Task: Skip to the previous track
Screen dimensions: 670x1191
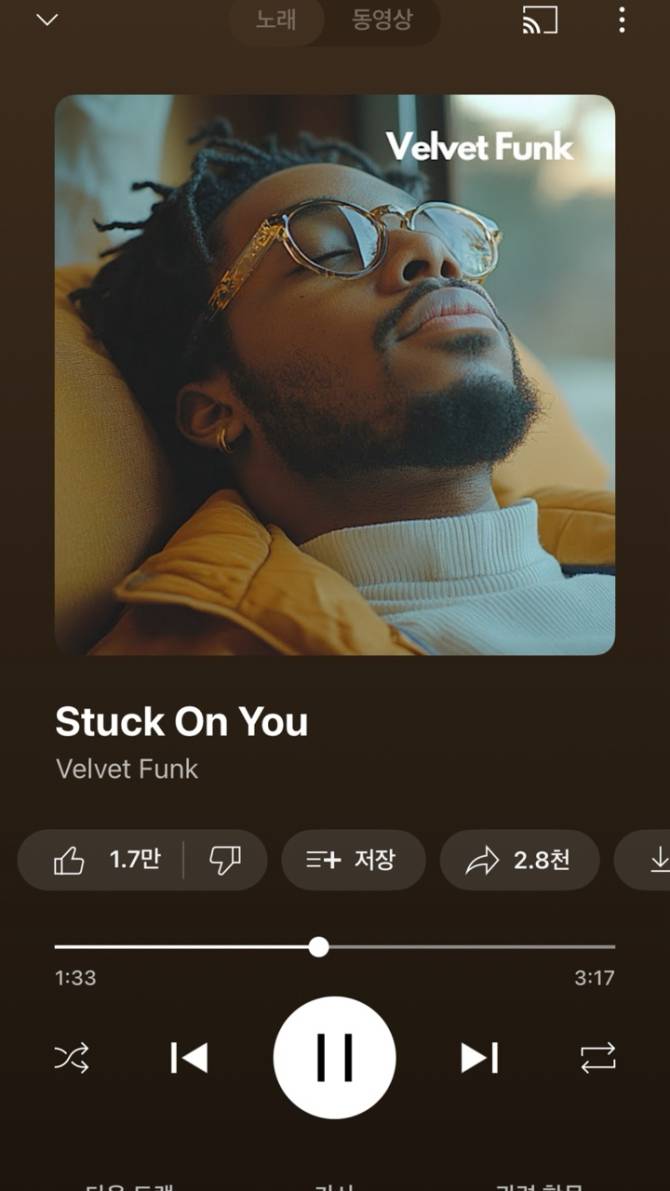Action: tap(189, 1058)
